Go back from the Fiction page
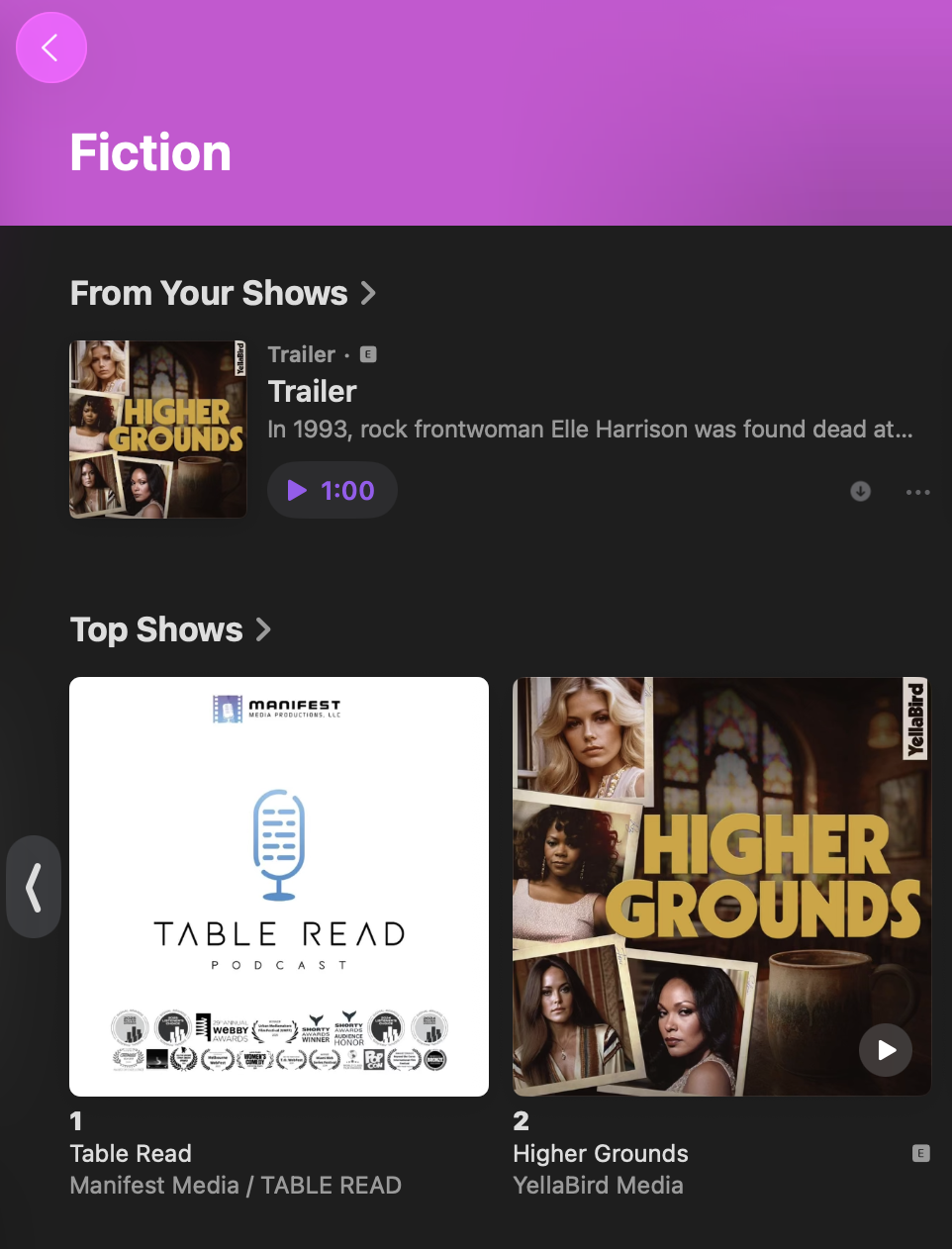Screen dimensions: 952x1249 click(50, 48)
